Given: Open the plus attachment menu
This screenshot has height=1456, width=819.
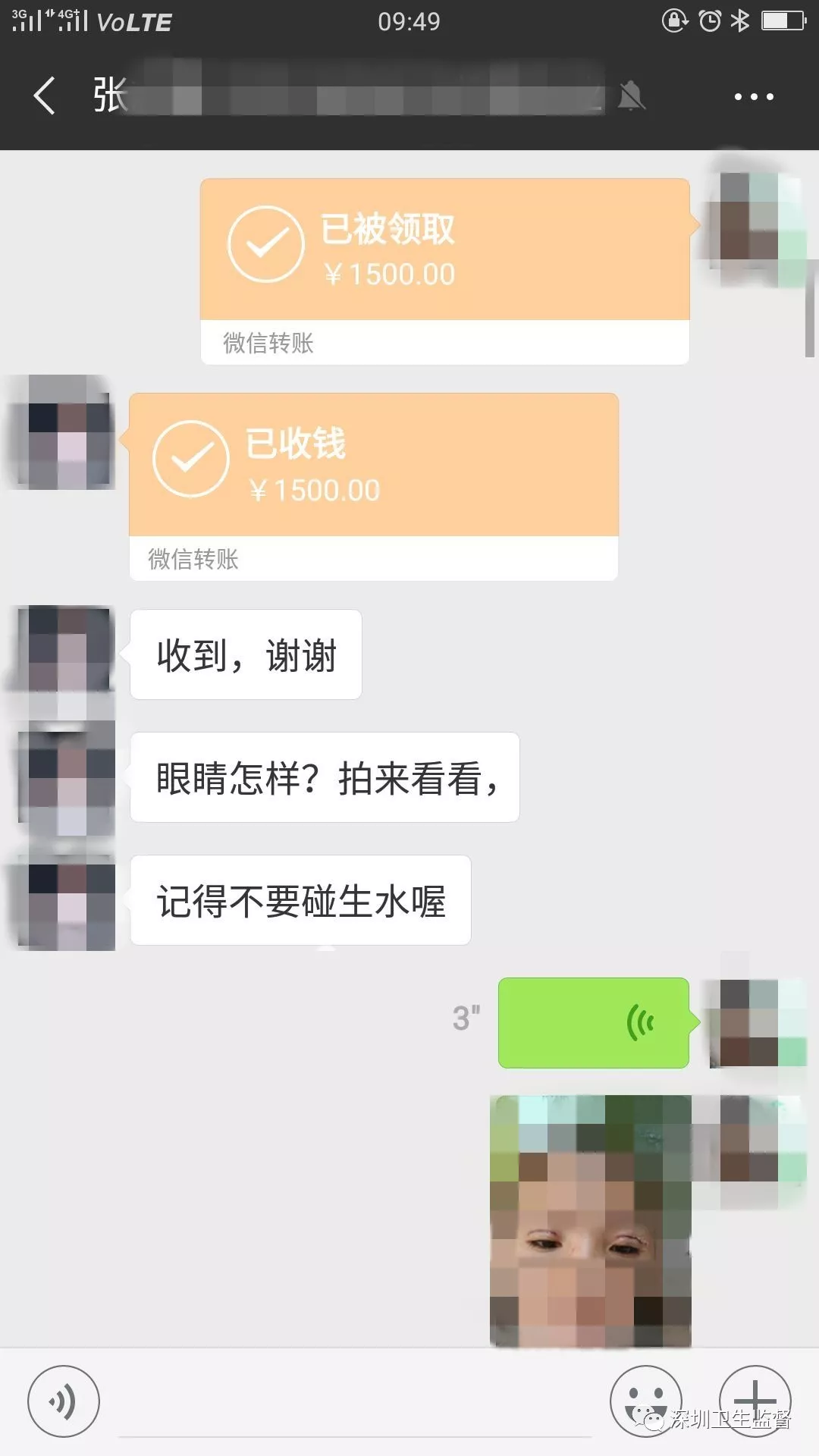Looking at the screenshot, I should [x=755, y=1401].
